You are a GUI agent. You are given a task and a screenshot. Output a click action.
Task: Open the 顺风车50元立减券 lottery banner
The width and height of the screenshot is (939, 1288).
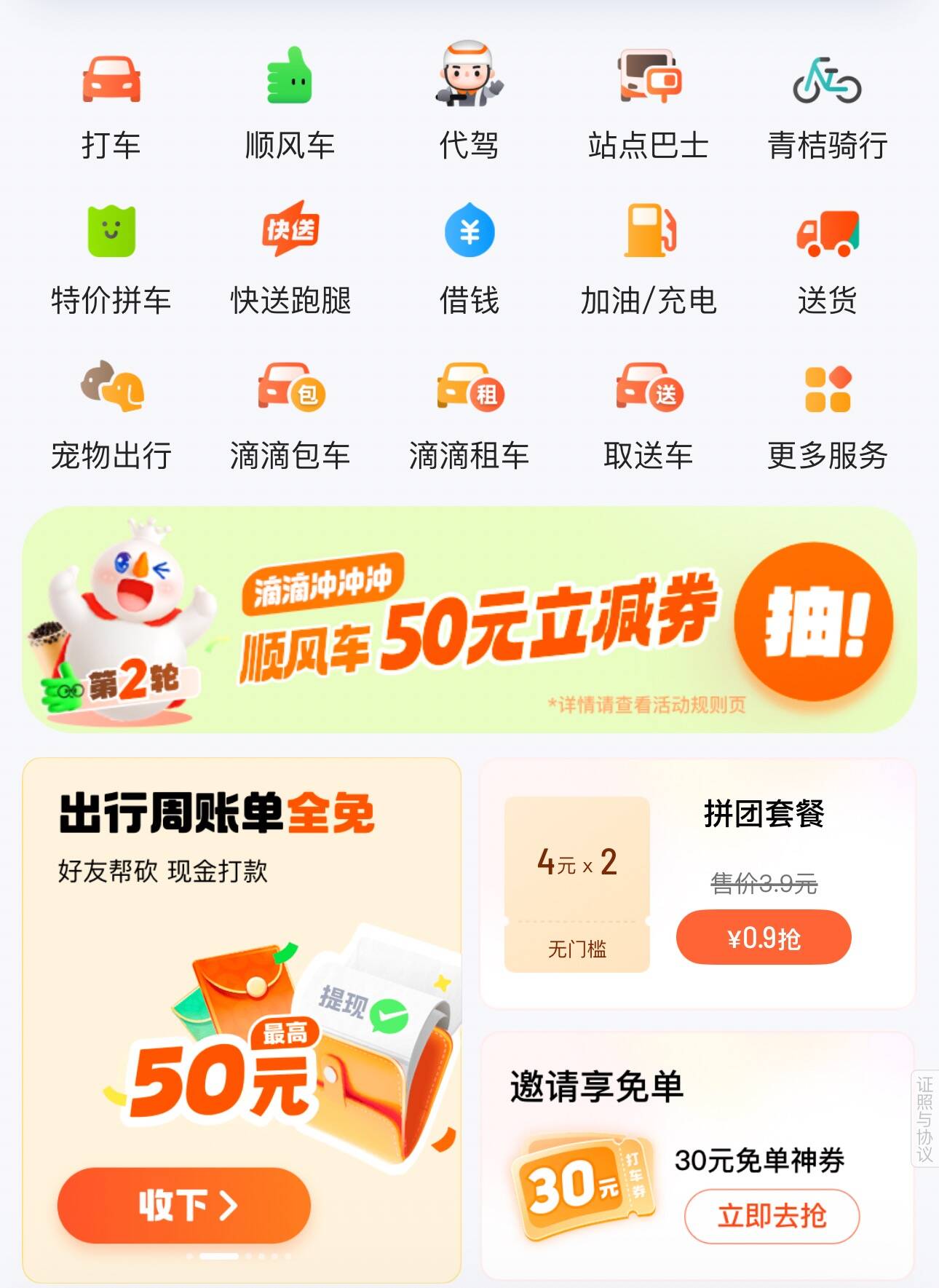(x=813, y=621)
